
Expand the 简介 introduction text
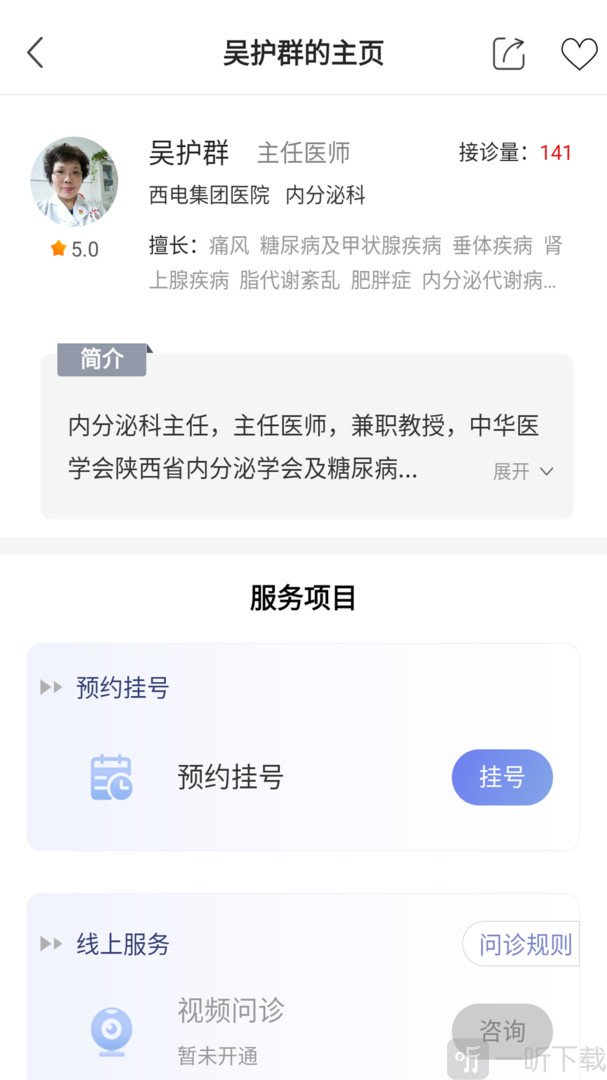[x=522, y=471]
